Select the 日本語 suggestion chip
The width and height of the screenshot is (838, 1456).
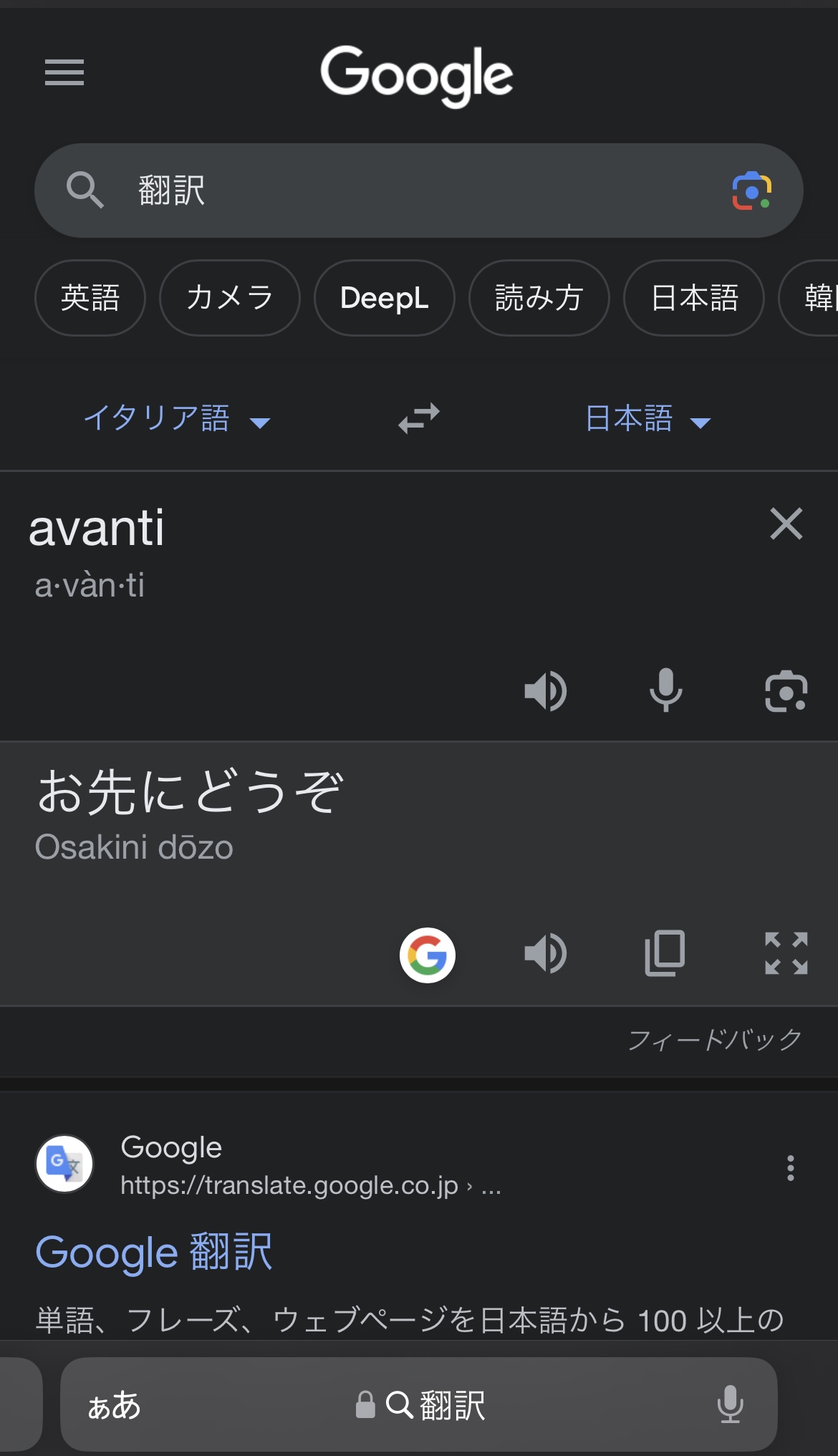(x=694, y=298)
